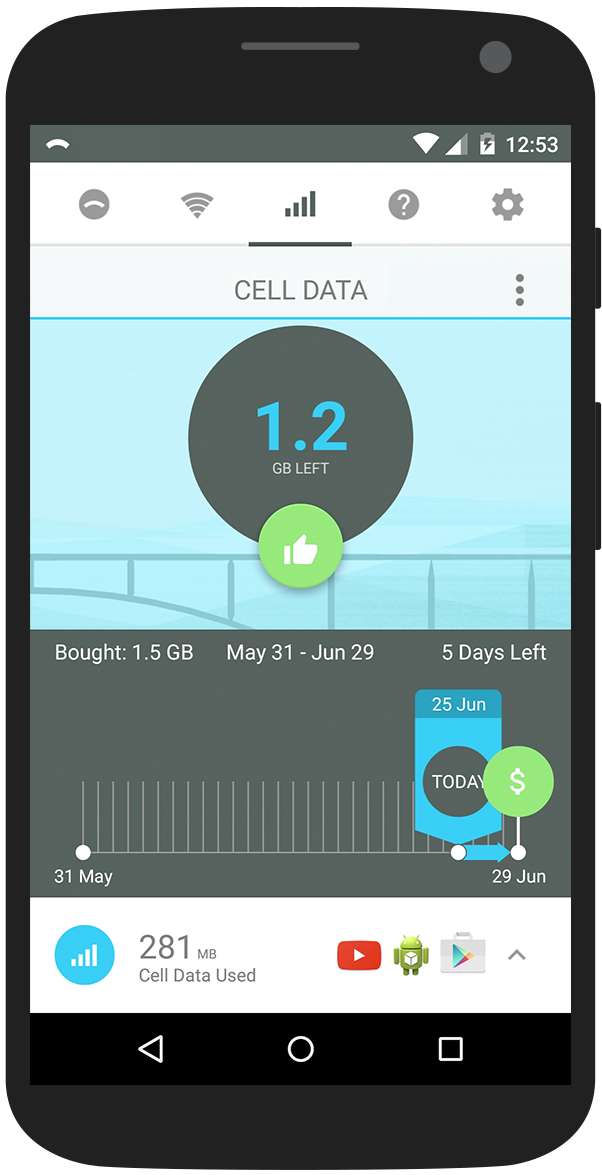Tap the green thumbs-up button
Image resolution: width=602 pixels, height=1175 pixels.
point(300,547)
